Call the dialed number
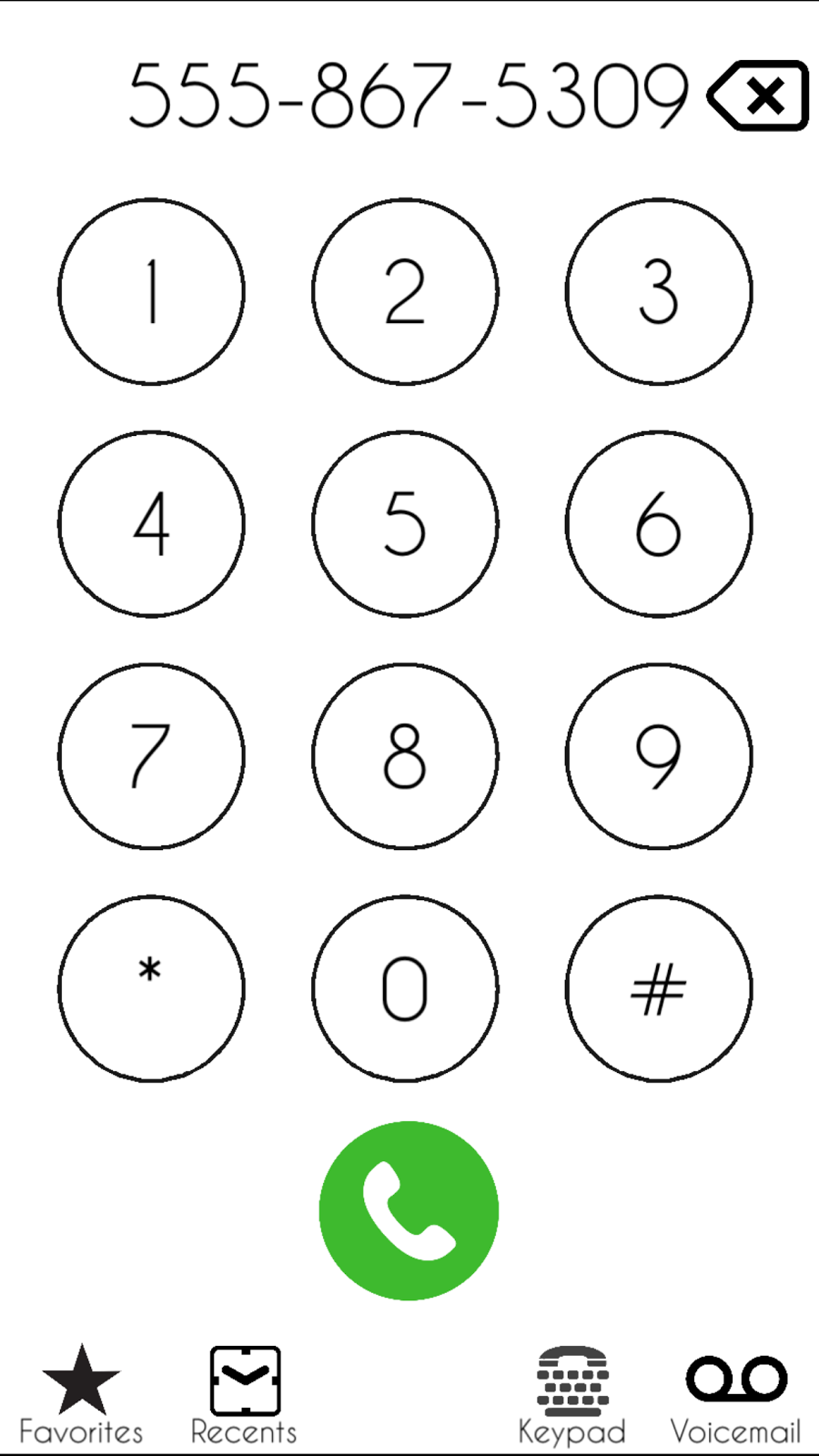 (409, 1210)
